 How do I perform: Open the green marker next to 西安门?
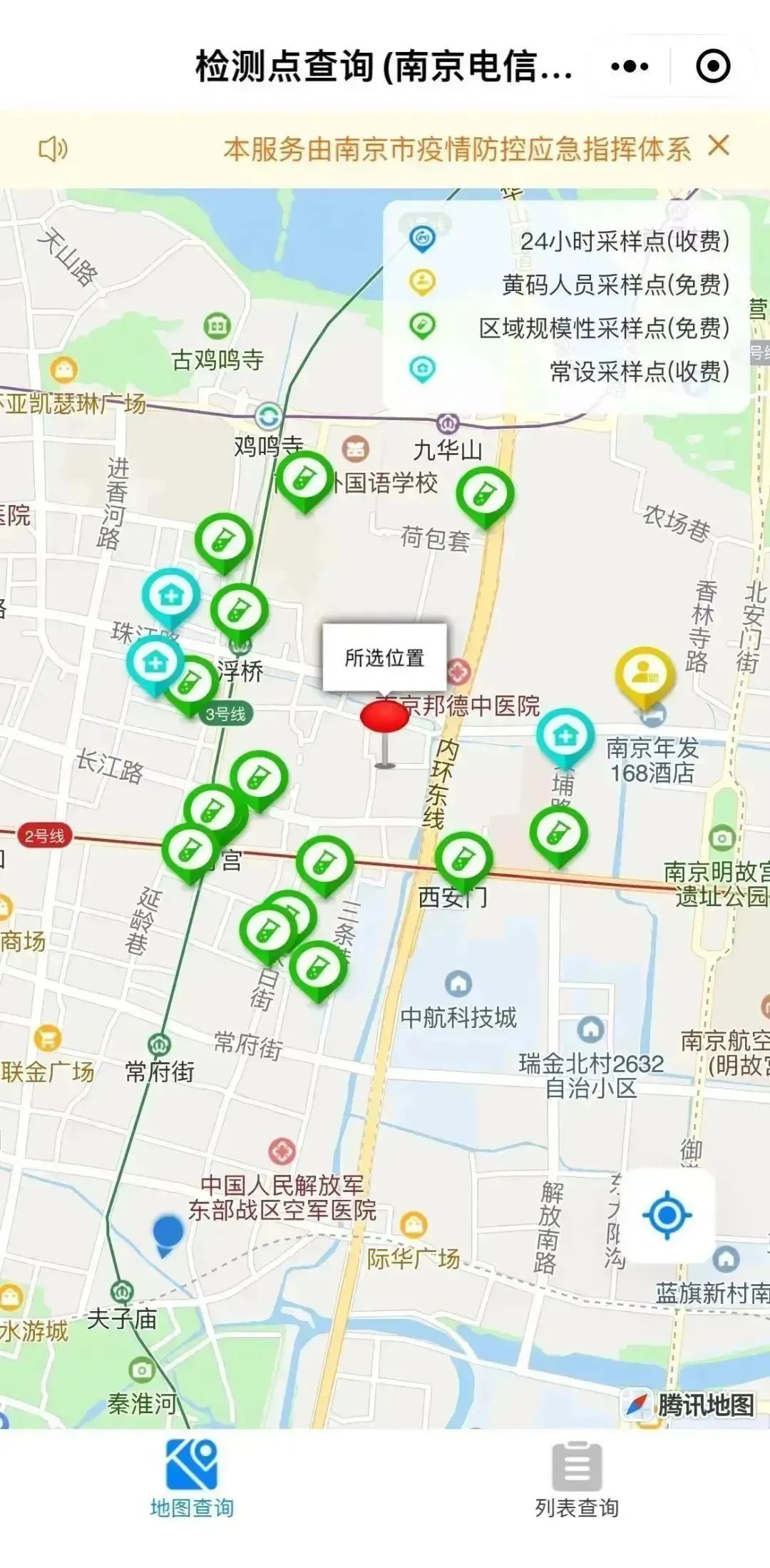click(464, 857)
